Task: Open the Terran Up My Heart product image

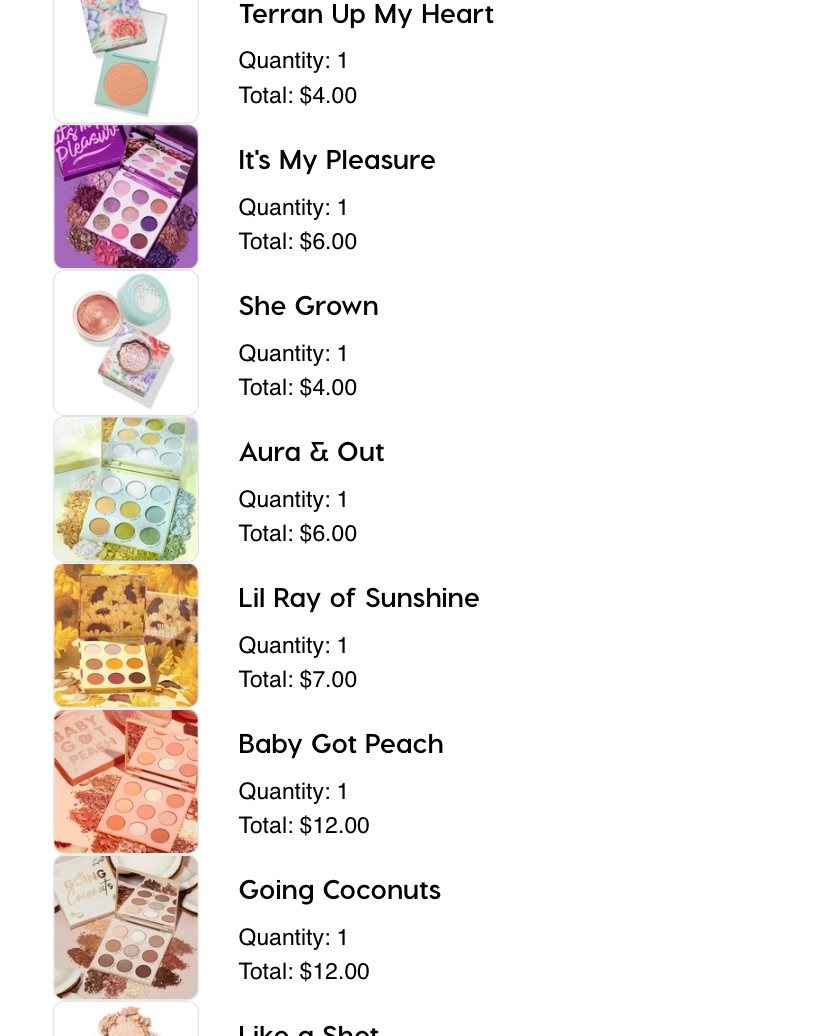Action: pos(126,60)
